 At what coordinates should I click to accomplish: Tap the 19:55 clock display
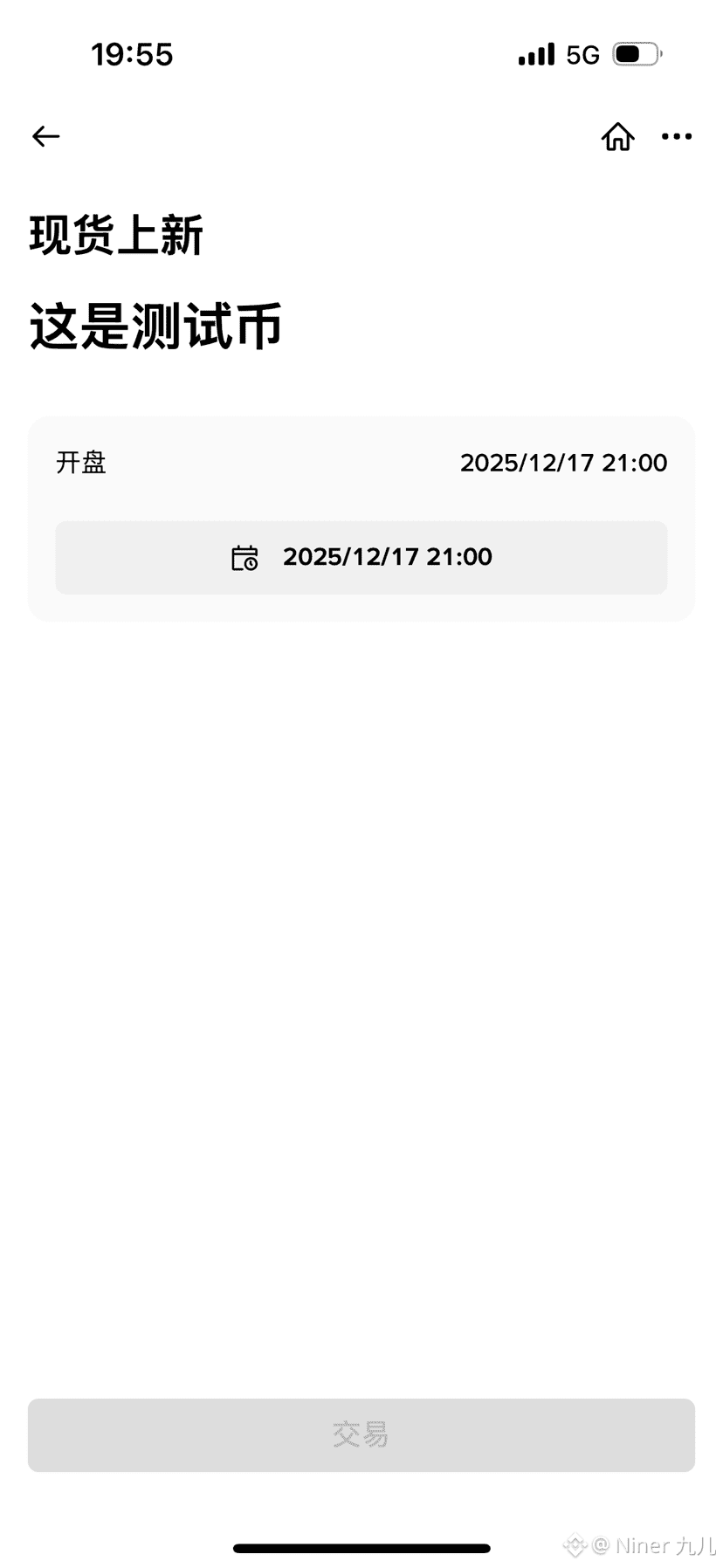(x=134, y=53)
